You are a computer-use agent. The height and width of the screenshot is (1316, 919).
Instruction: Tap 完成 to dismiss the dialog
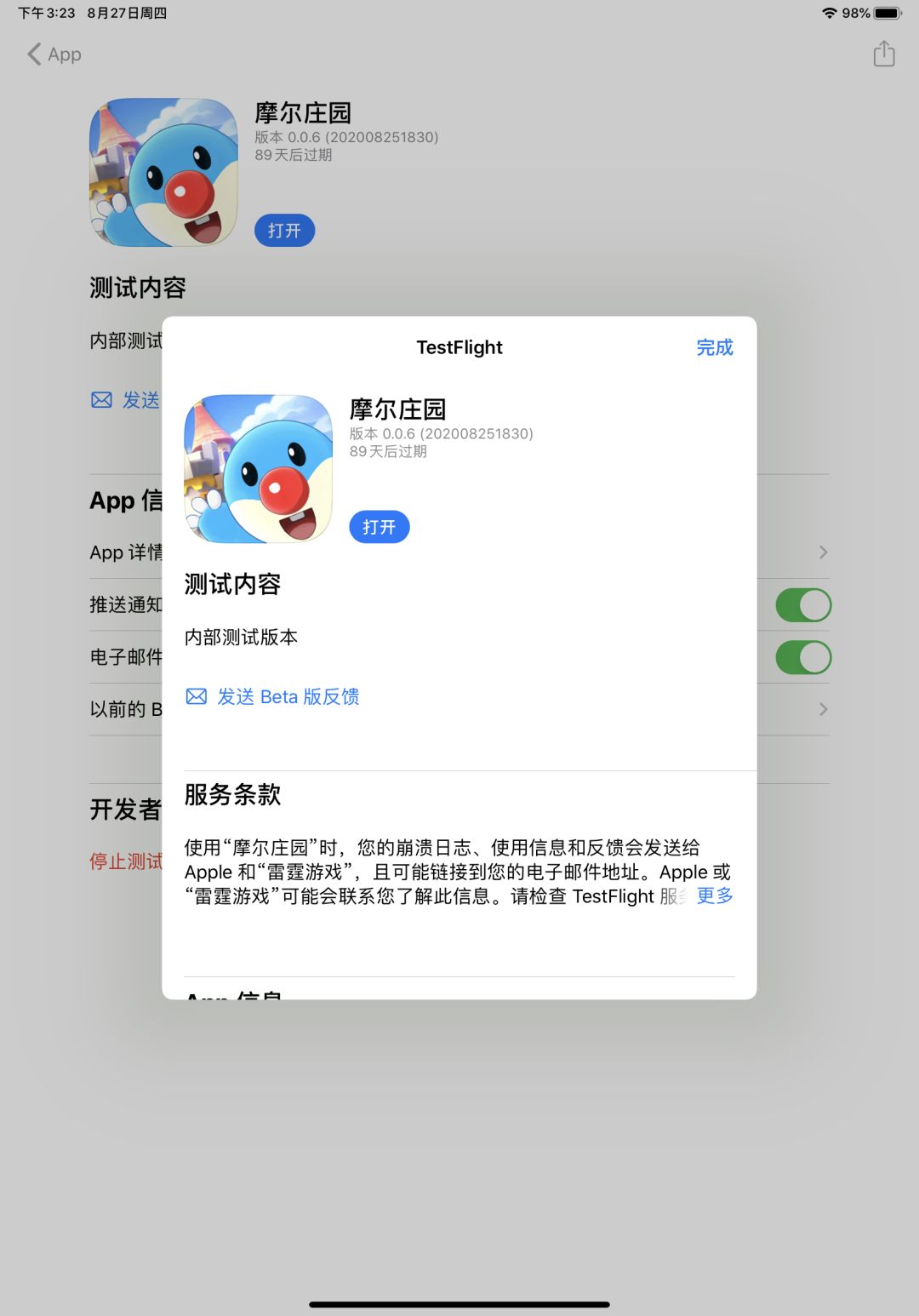[714, 347]
